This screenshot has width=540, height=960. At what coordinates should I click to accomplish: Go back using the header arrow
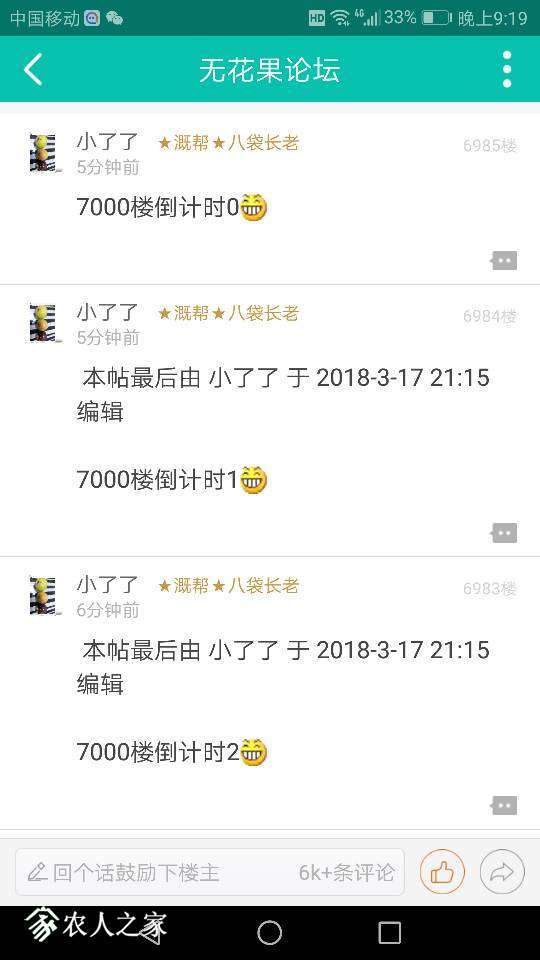pyautogui.click(x=33, y=69)
